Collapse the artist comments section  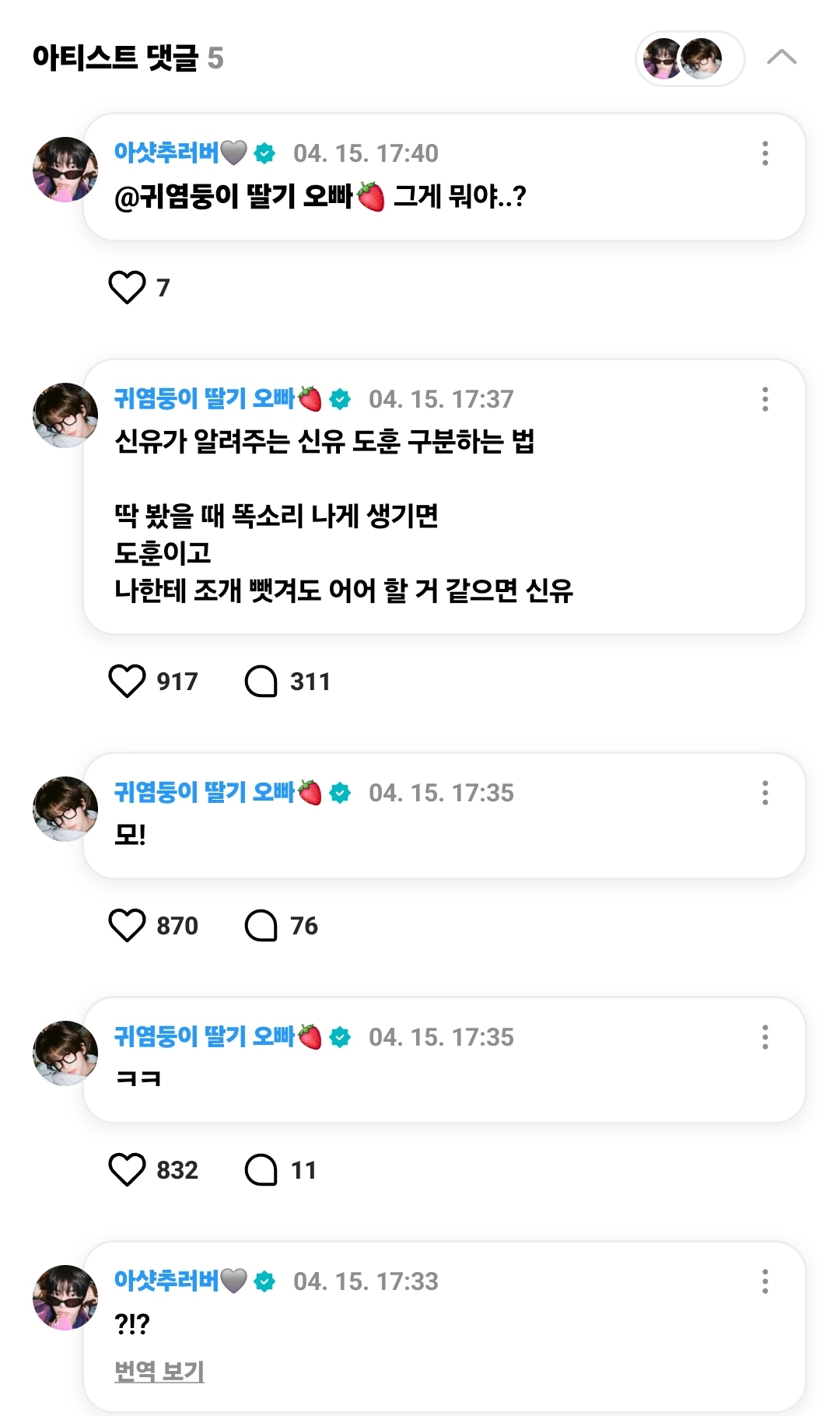(x=781, y=58)
